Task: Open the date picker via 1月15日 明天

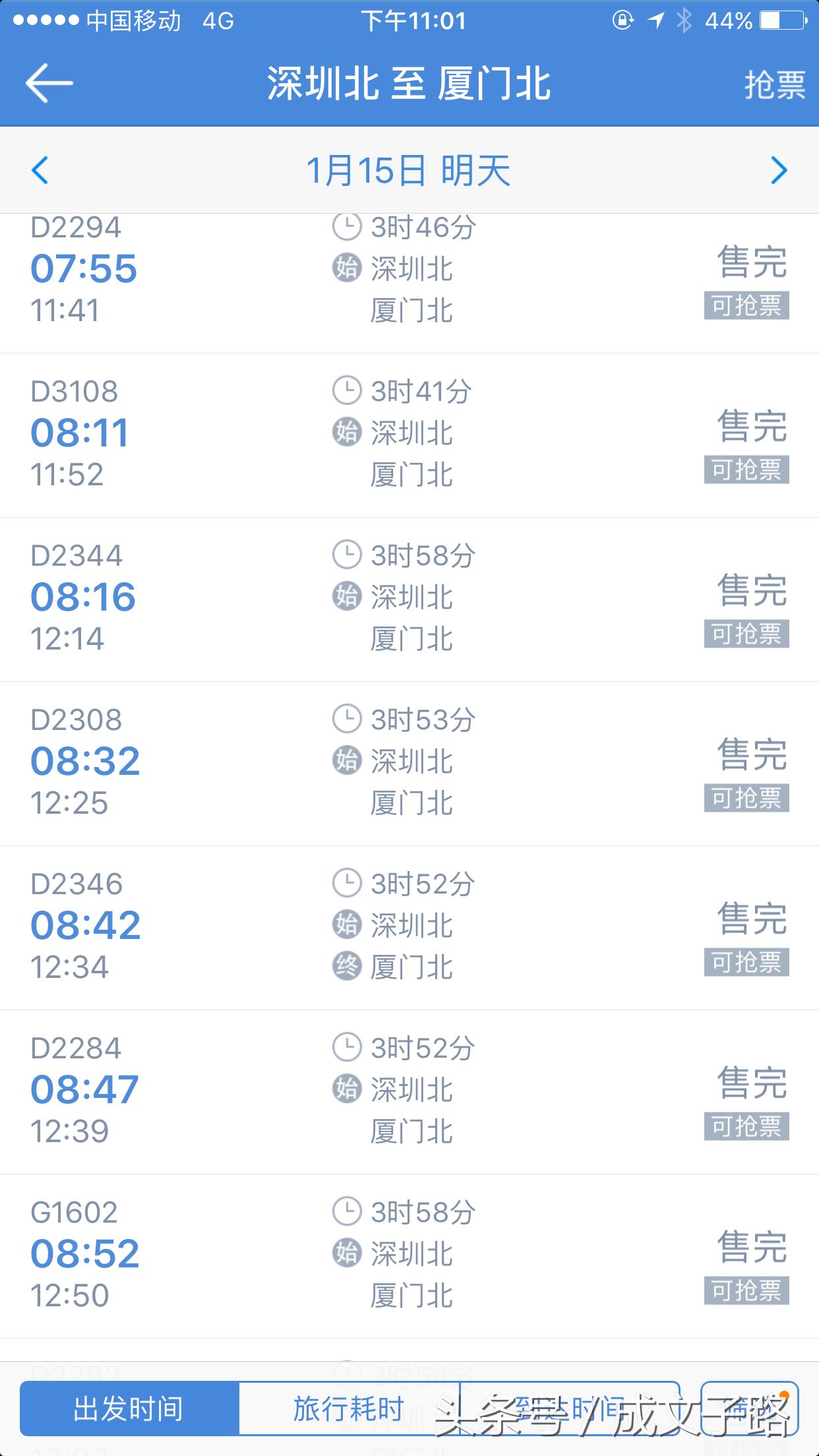Action: (409, 170)
